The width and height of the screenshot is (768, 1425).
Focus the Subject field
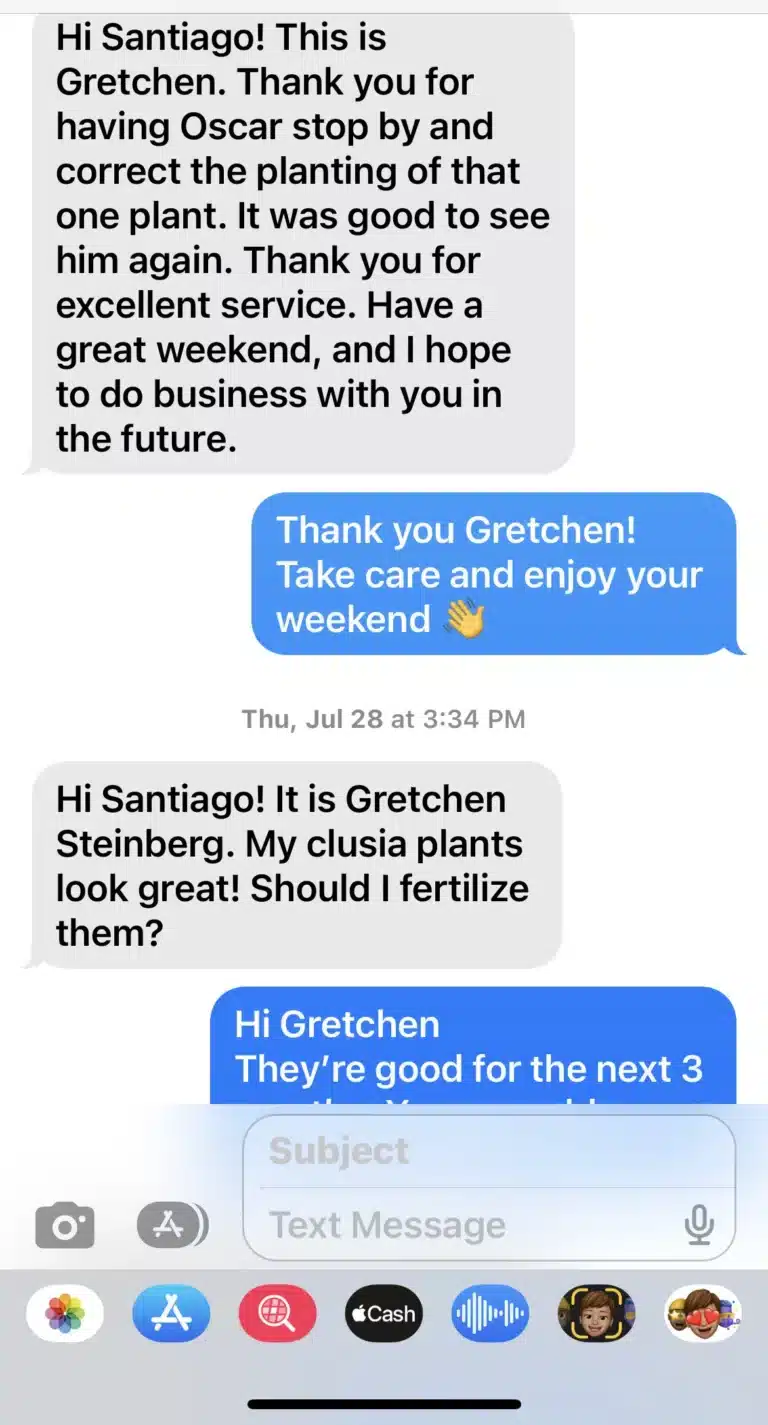tap(488, 1152)
